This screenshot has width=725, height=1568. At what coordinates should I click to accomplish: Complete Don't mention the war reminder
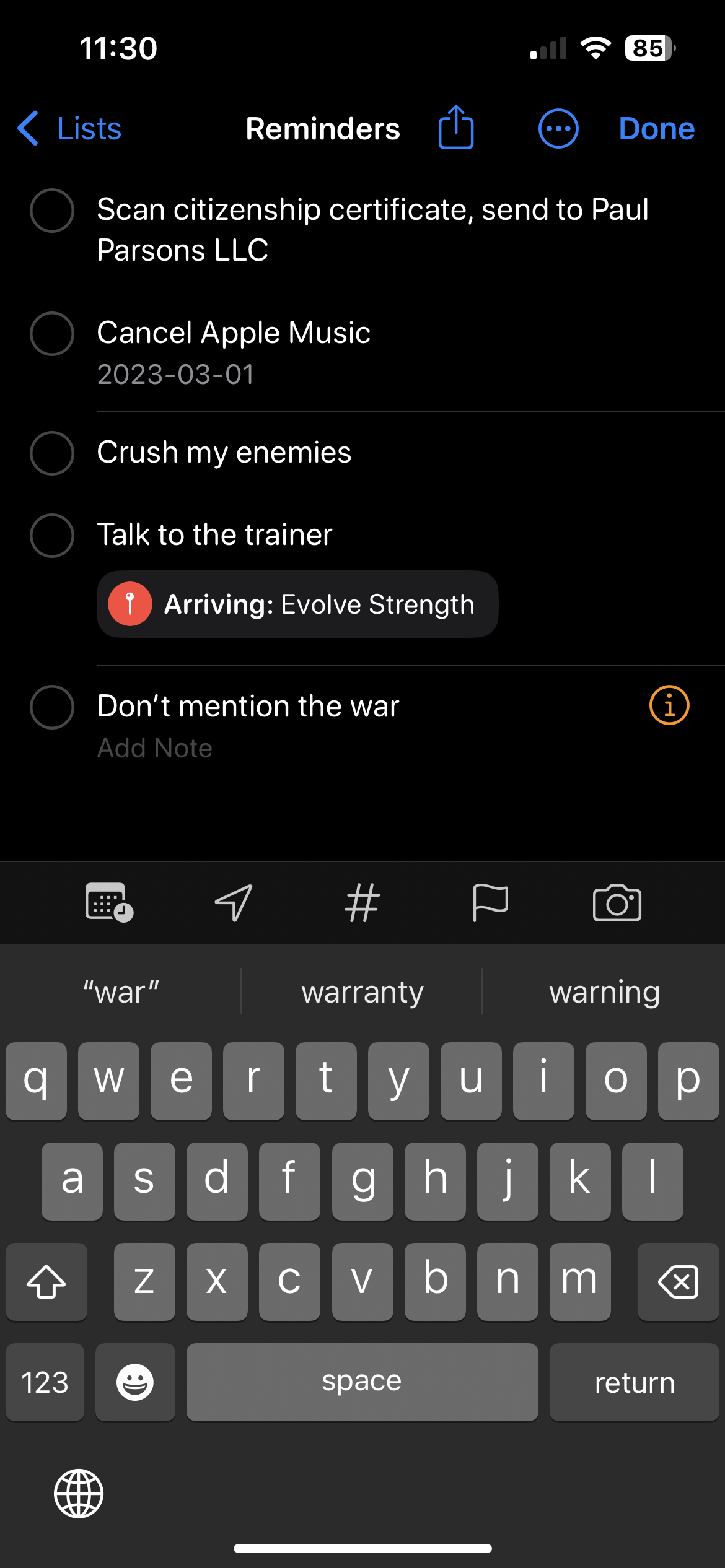52,707
